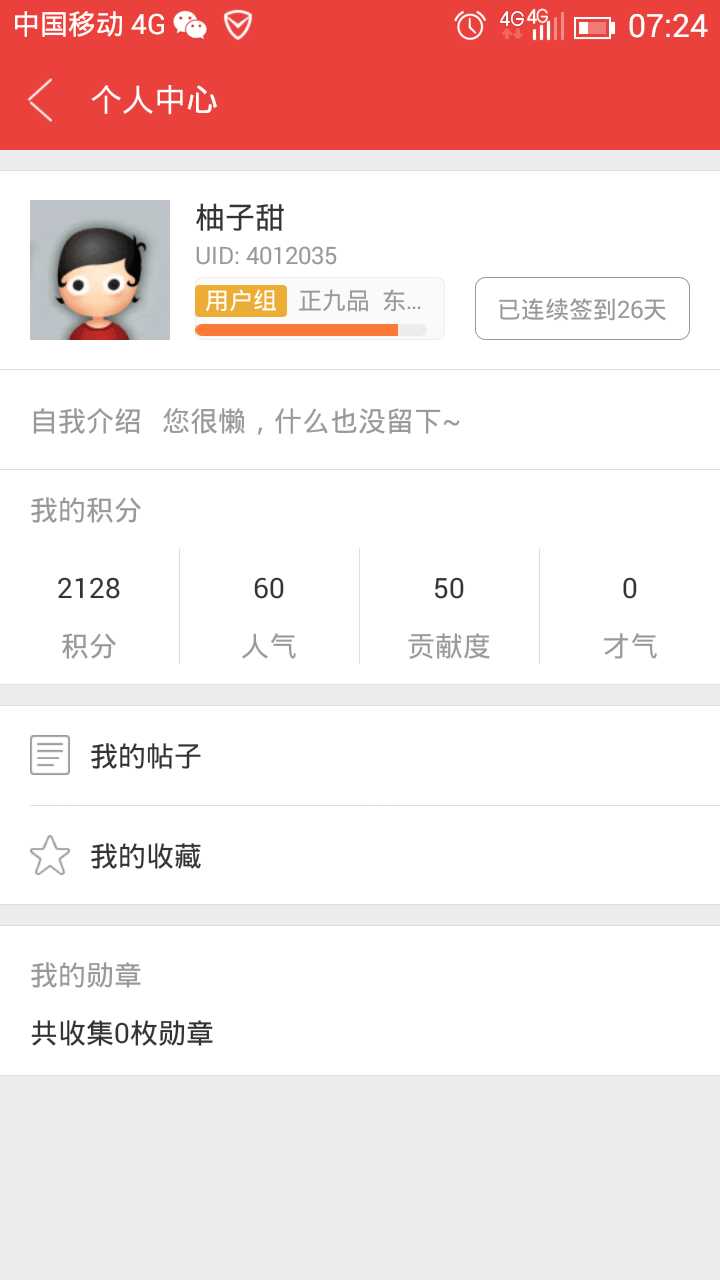720x1280 pixels.
Task: Open 我的收藏 favorites
Action: [x=360, y=856]
